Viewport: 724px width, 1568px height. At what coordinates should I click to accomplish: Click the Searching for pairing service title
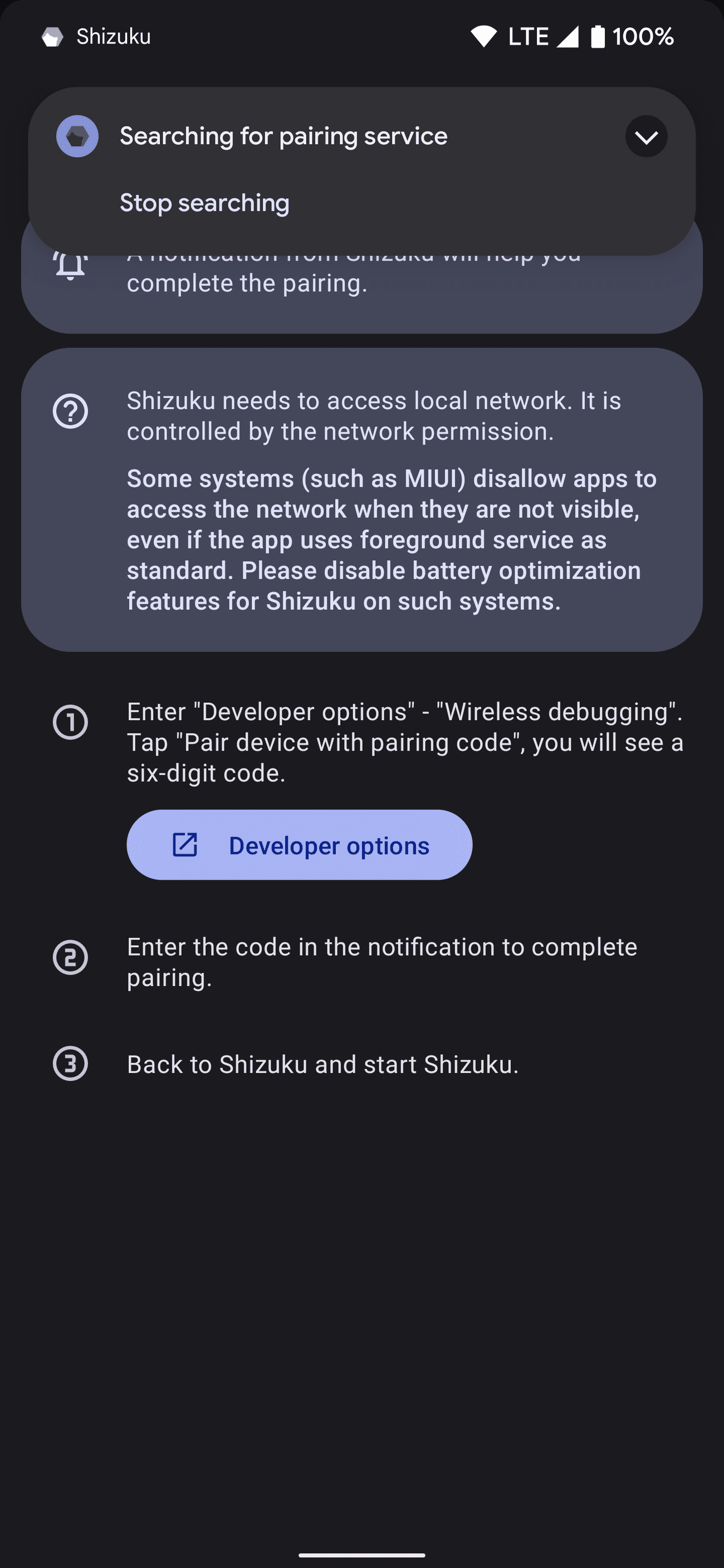point(284,136)
